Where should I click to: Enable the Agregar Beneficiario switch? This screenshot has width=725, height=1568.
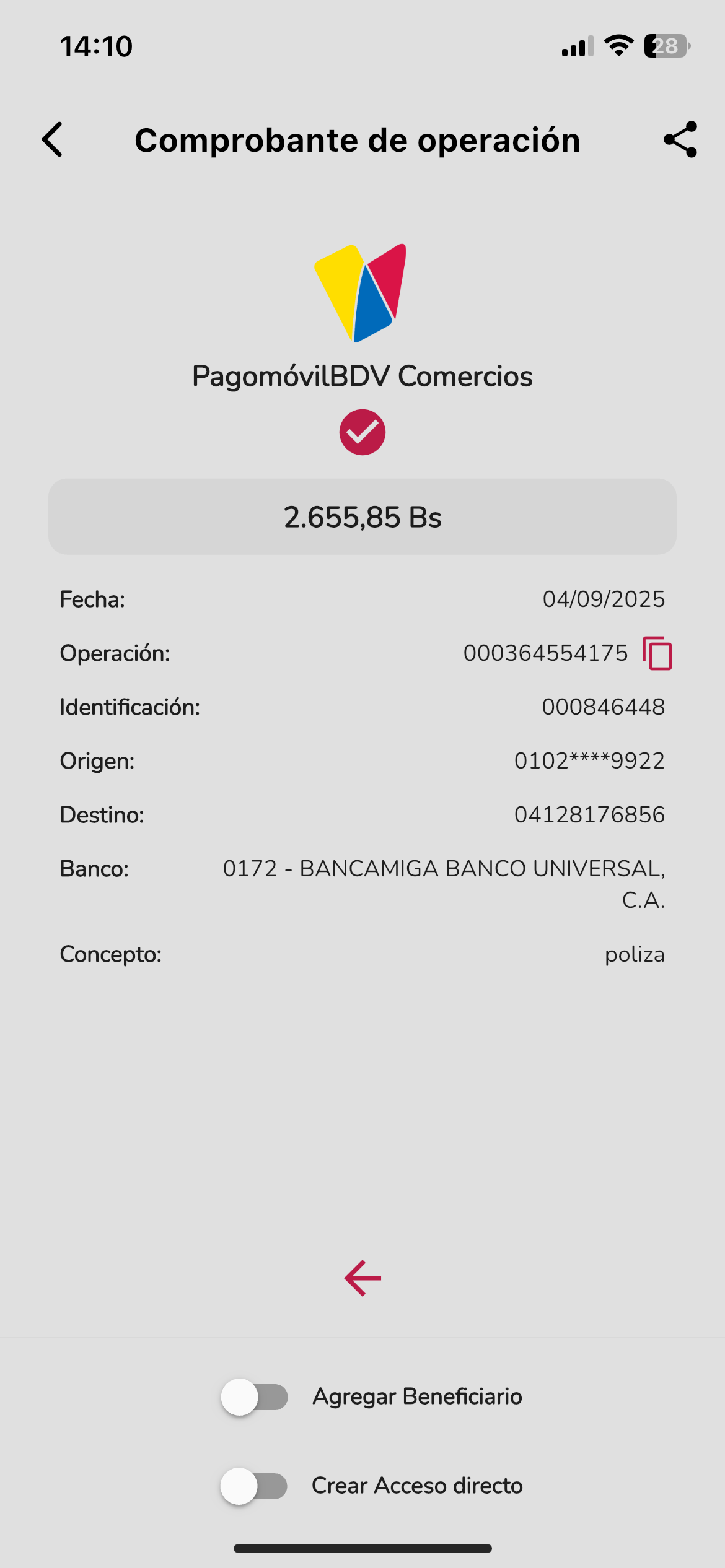point(255,1397)
